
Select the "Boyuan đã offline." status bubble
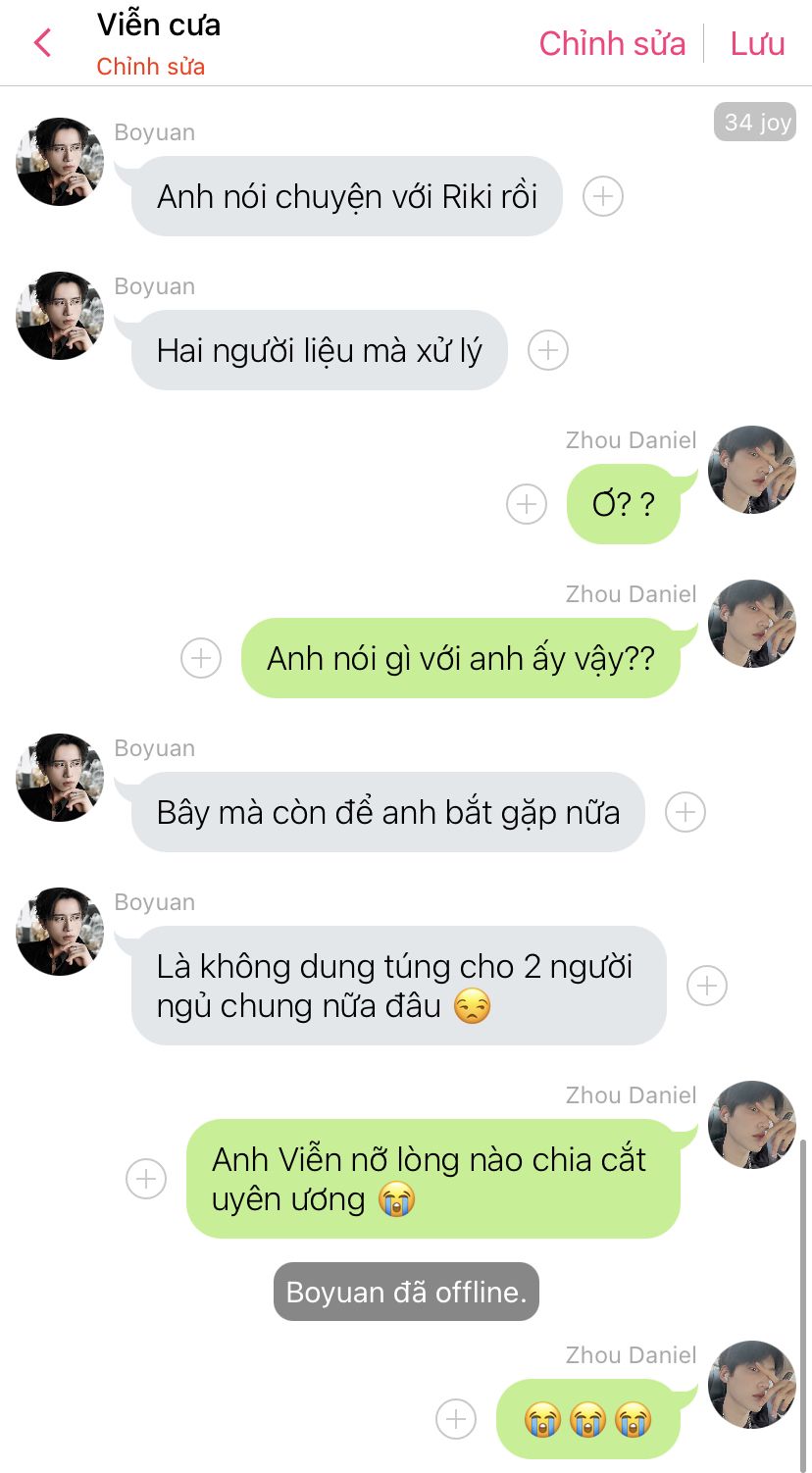(406, 1292)
